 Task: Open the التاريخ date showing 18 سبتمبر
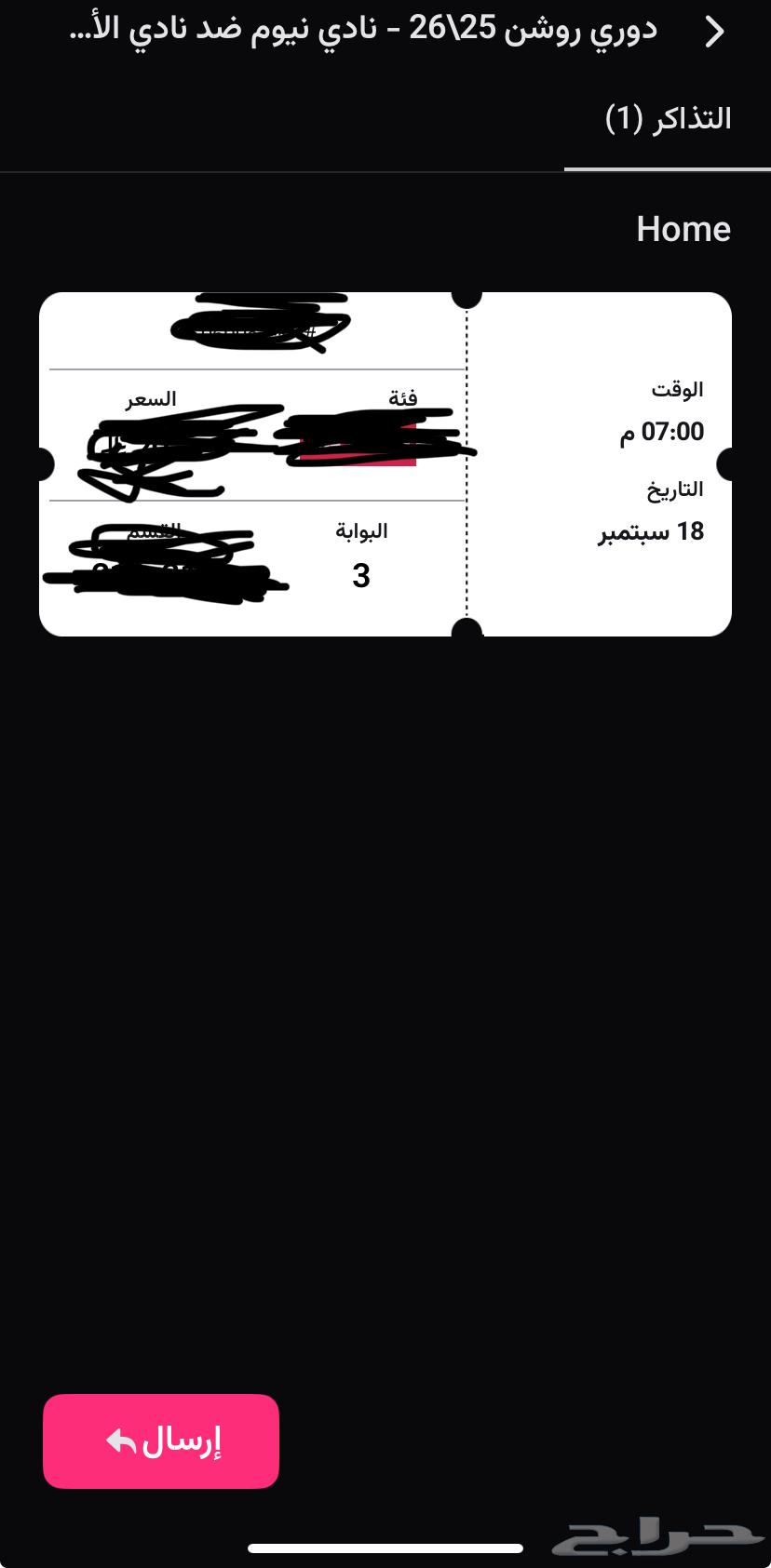click(661, 510)
